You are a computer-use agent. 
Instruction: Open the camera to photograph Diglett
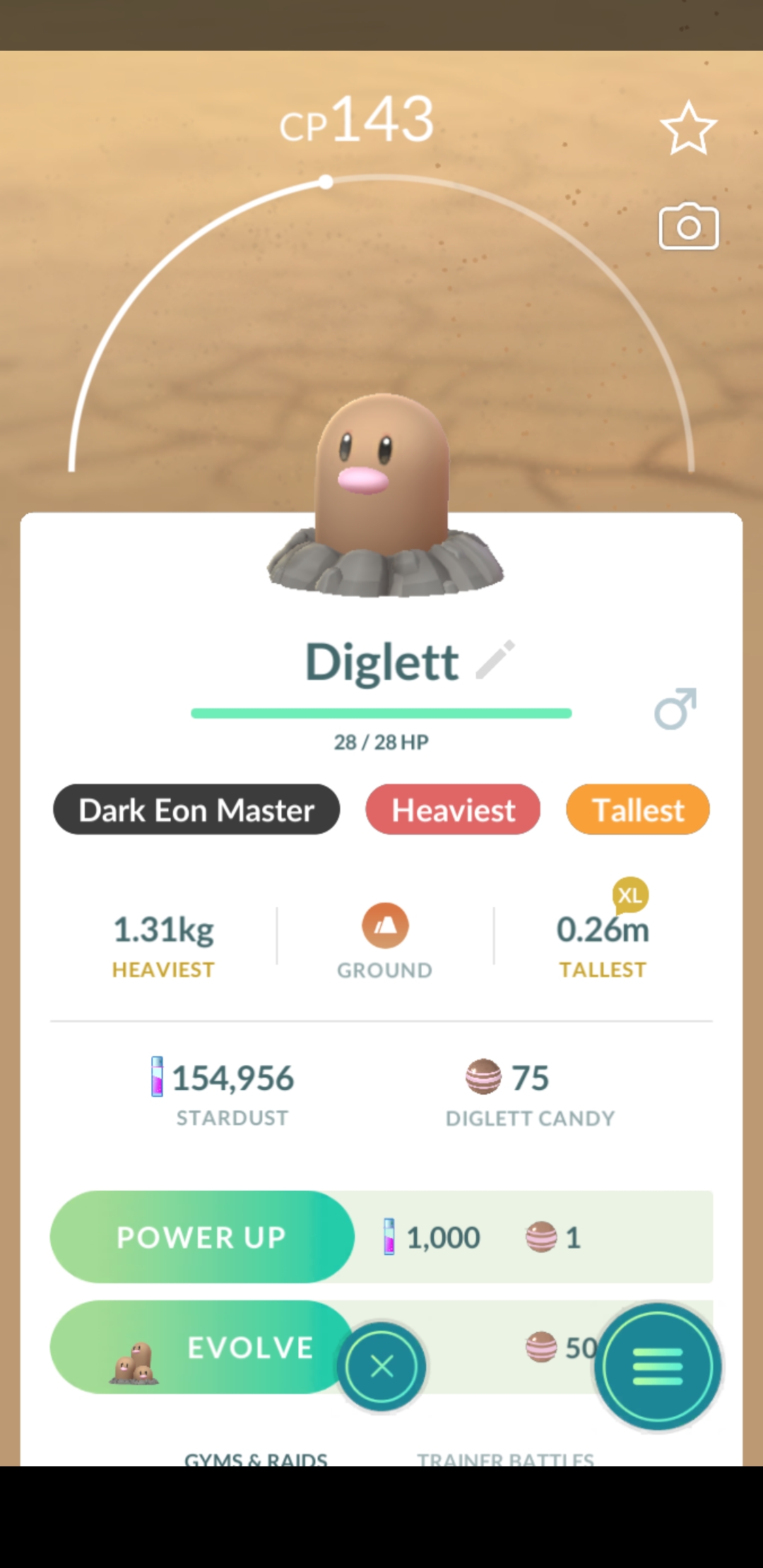tap(688, 227)
